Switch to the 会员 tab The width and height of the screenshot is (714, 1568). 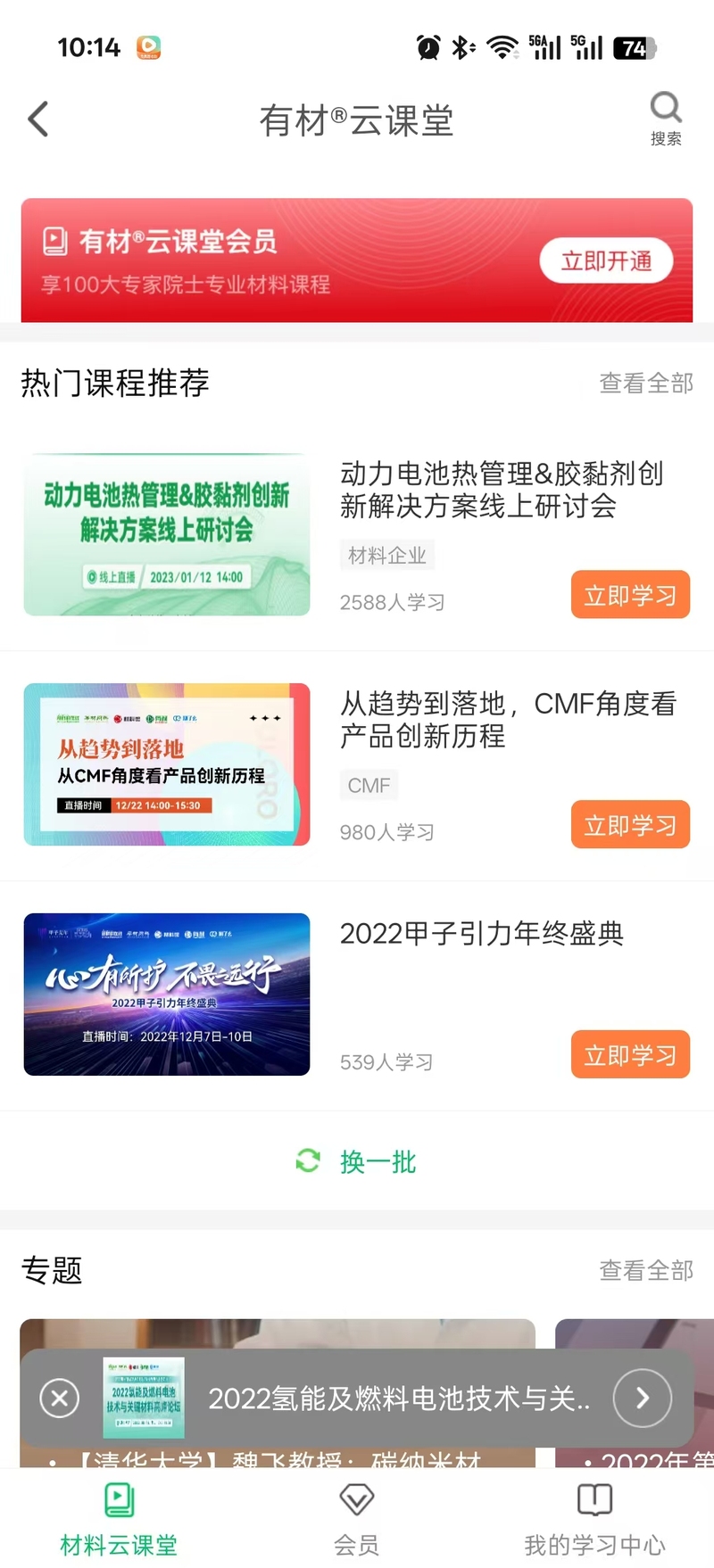pyautogui.click(x=356, y=1520)
